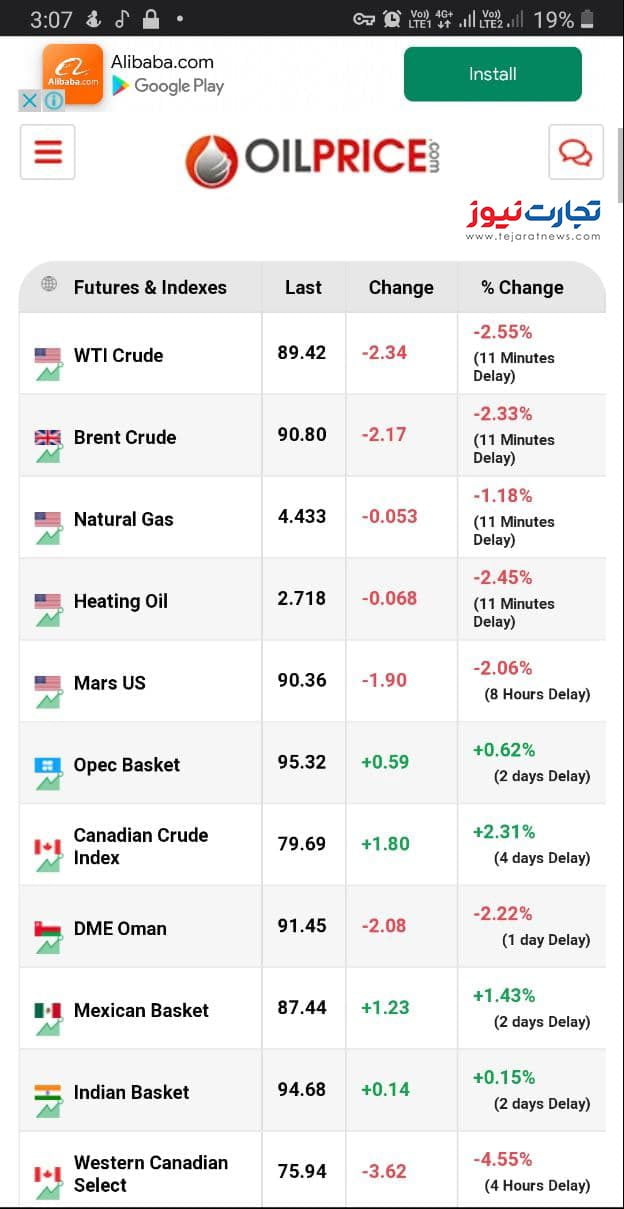Open Brent Crude details
Screen dimensions: 624x1209
[312, 435]
